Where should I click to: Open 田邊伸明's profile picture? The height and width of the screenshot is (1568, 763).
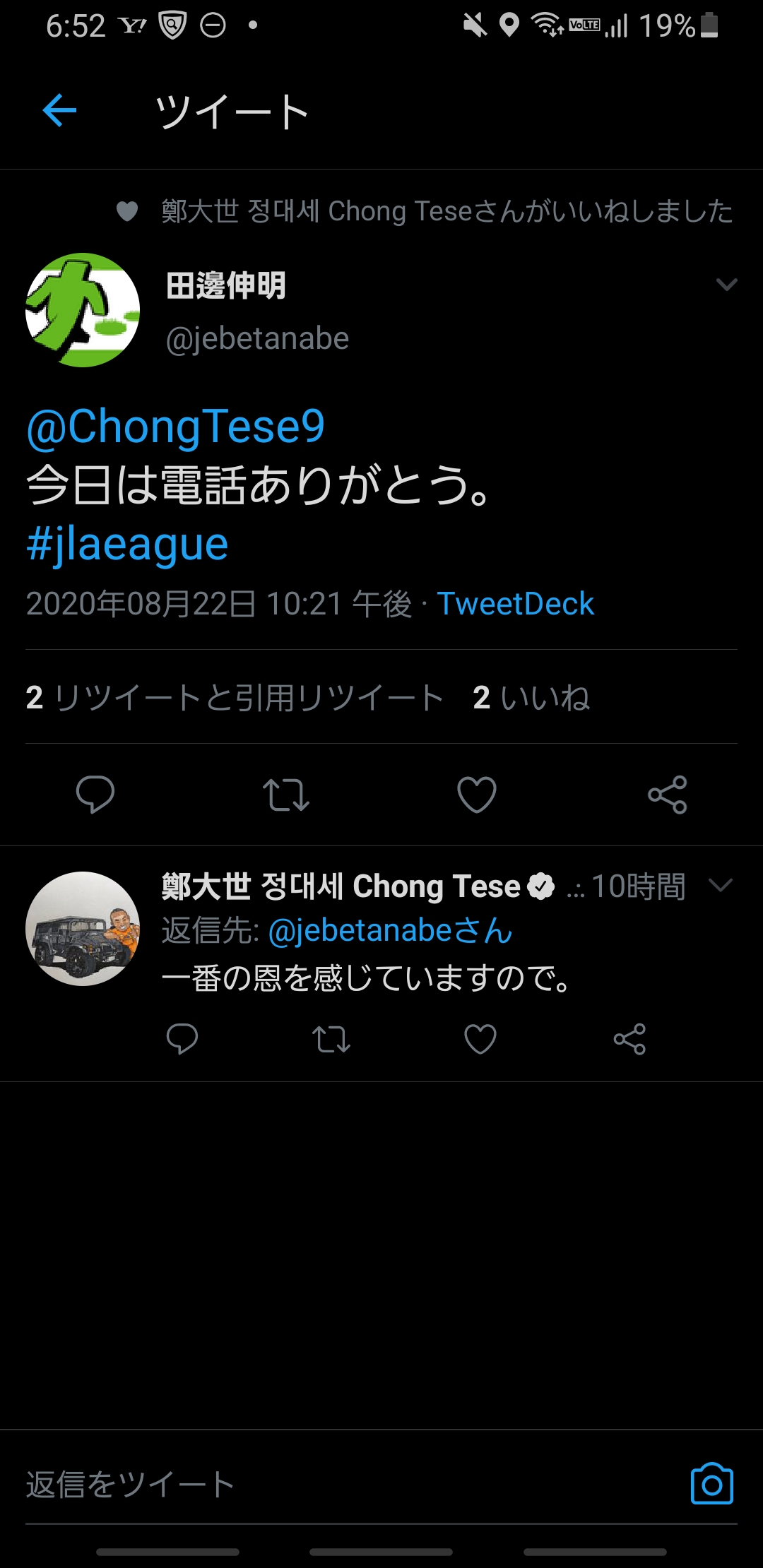click(83, 310)
